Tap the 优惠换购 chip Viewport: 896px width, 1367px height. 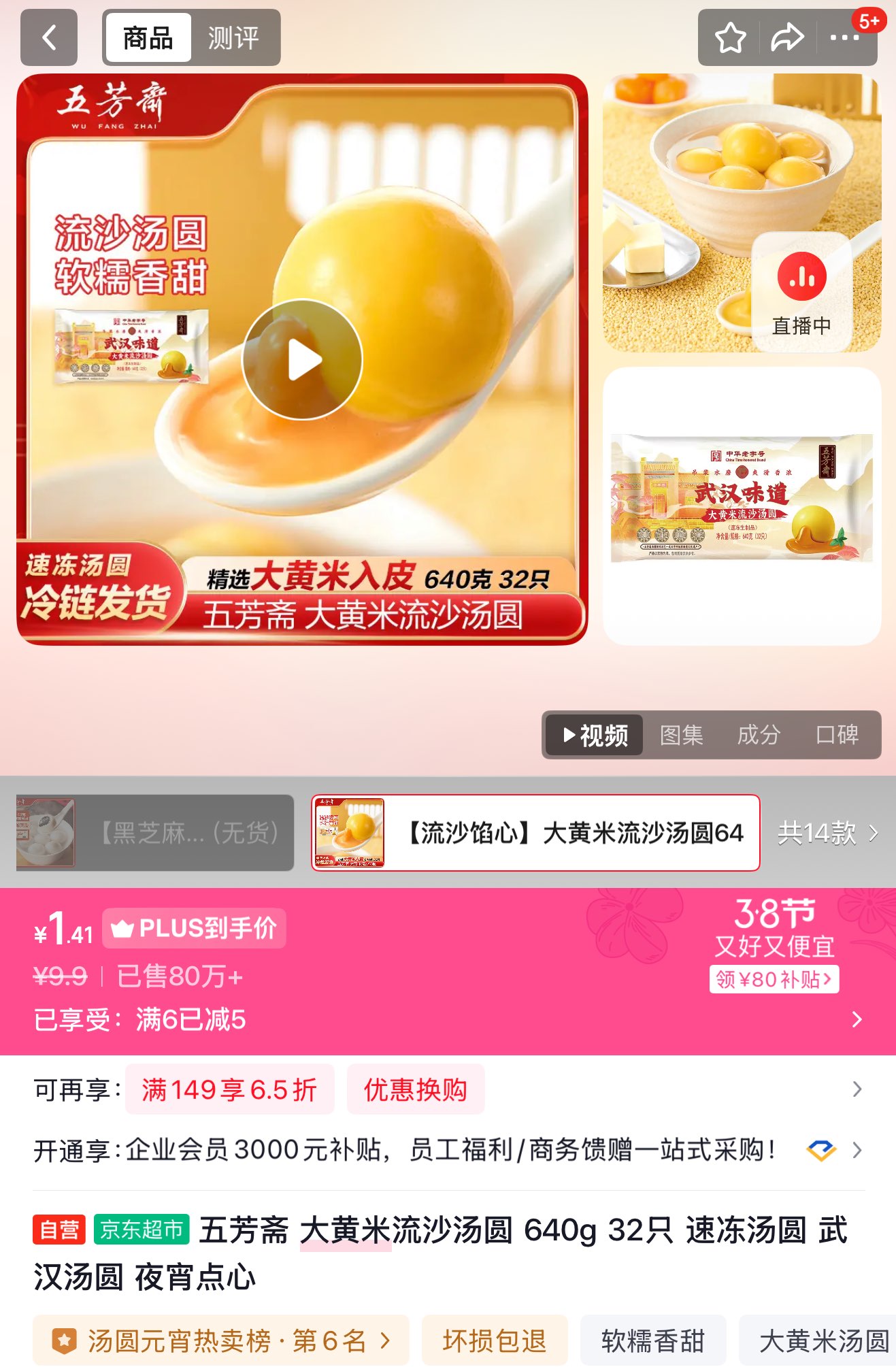pos(415,1089)
